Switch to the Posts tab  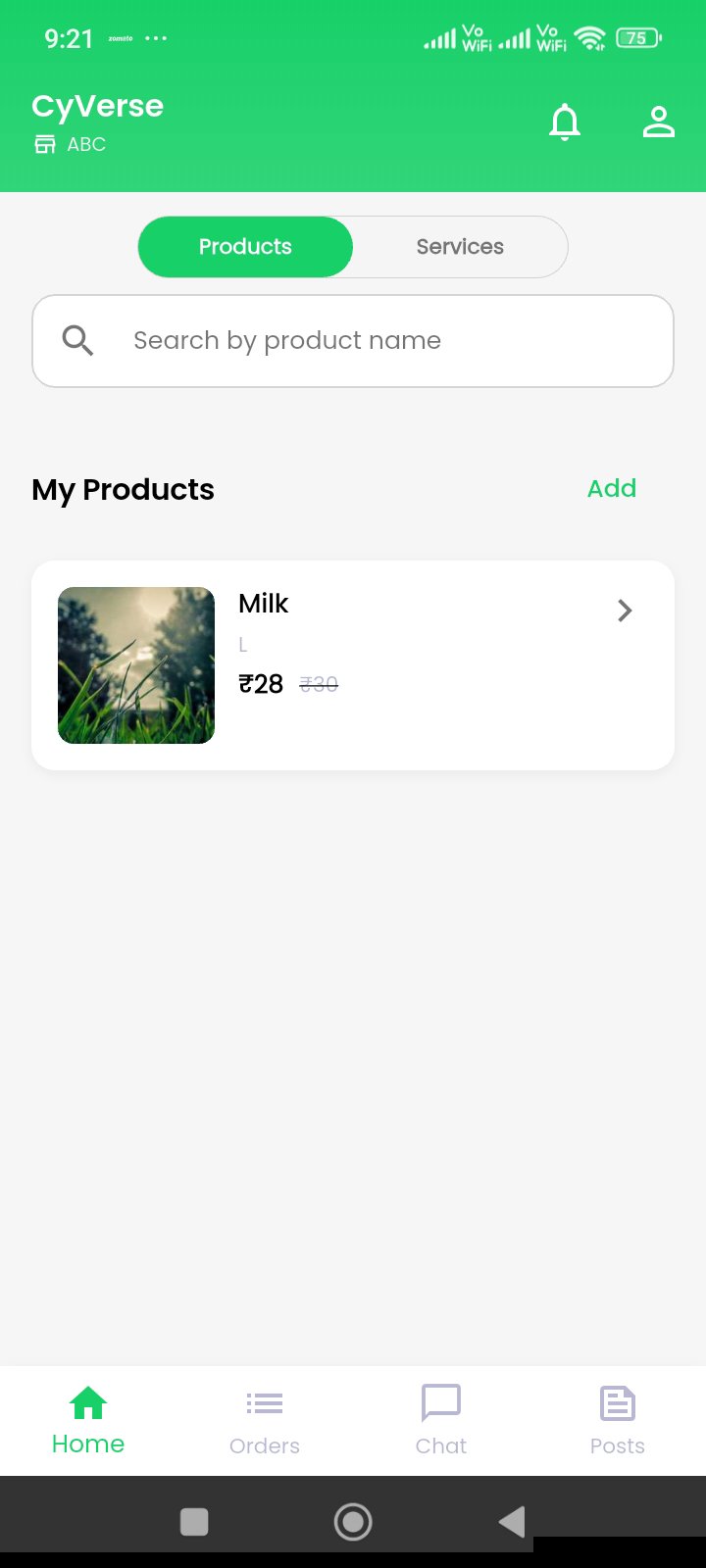[x=618, y=1421]
